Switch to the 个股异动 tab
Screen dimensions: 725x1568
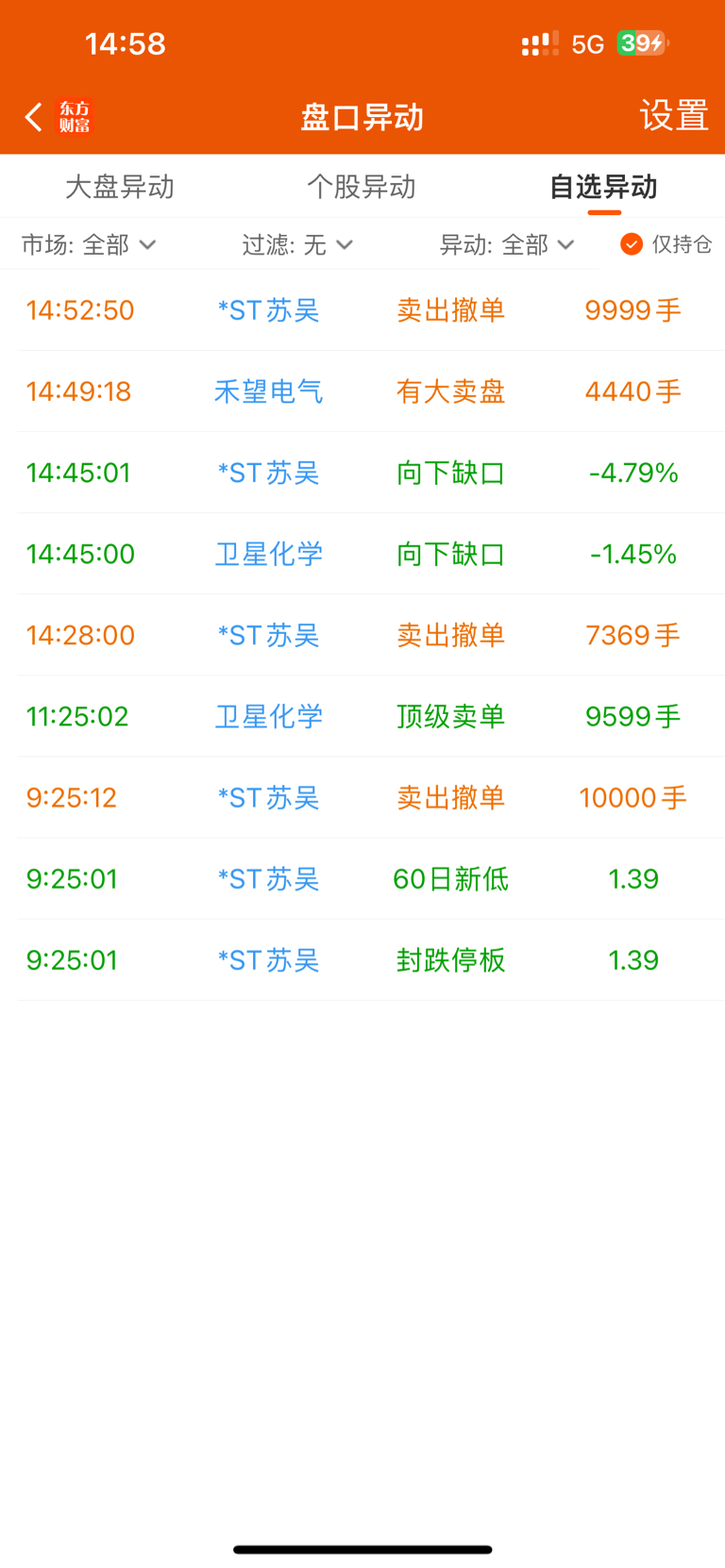pos(362,187)
